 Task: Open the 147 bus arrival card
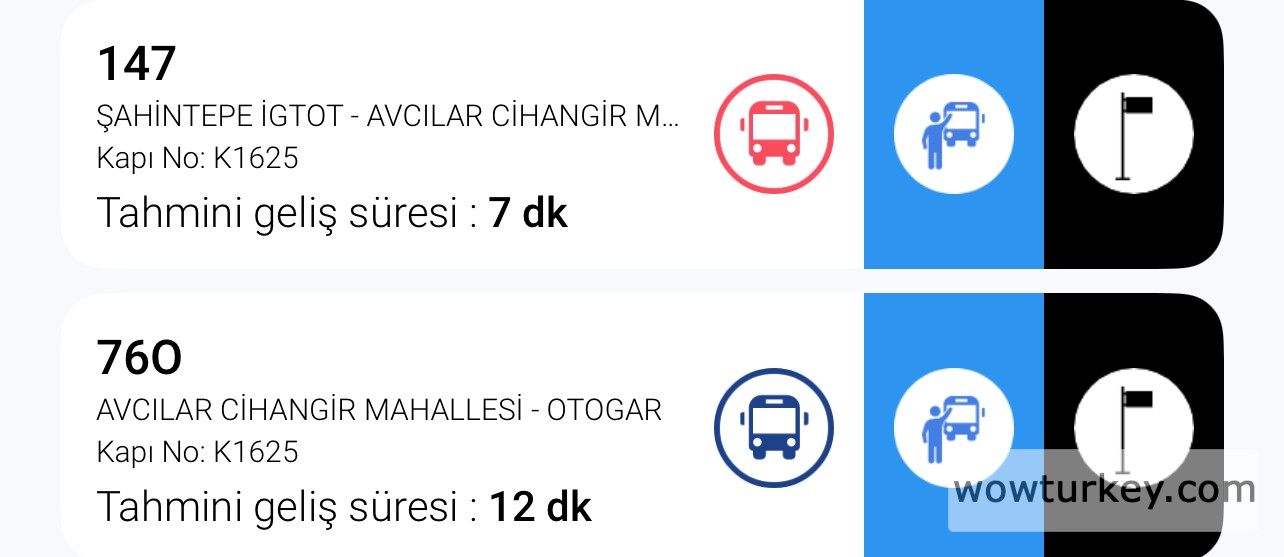(390, 135)
